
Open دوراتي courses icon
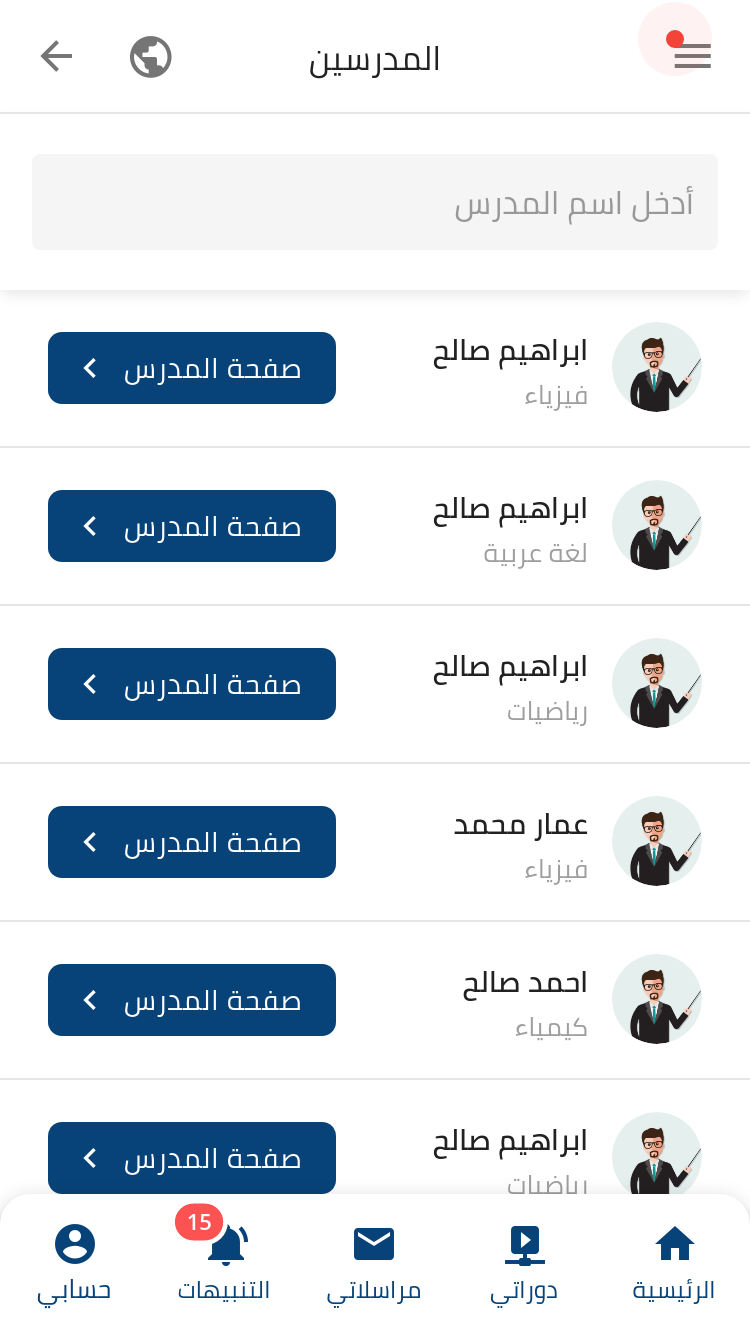click(x=524, y=1244)
